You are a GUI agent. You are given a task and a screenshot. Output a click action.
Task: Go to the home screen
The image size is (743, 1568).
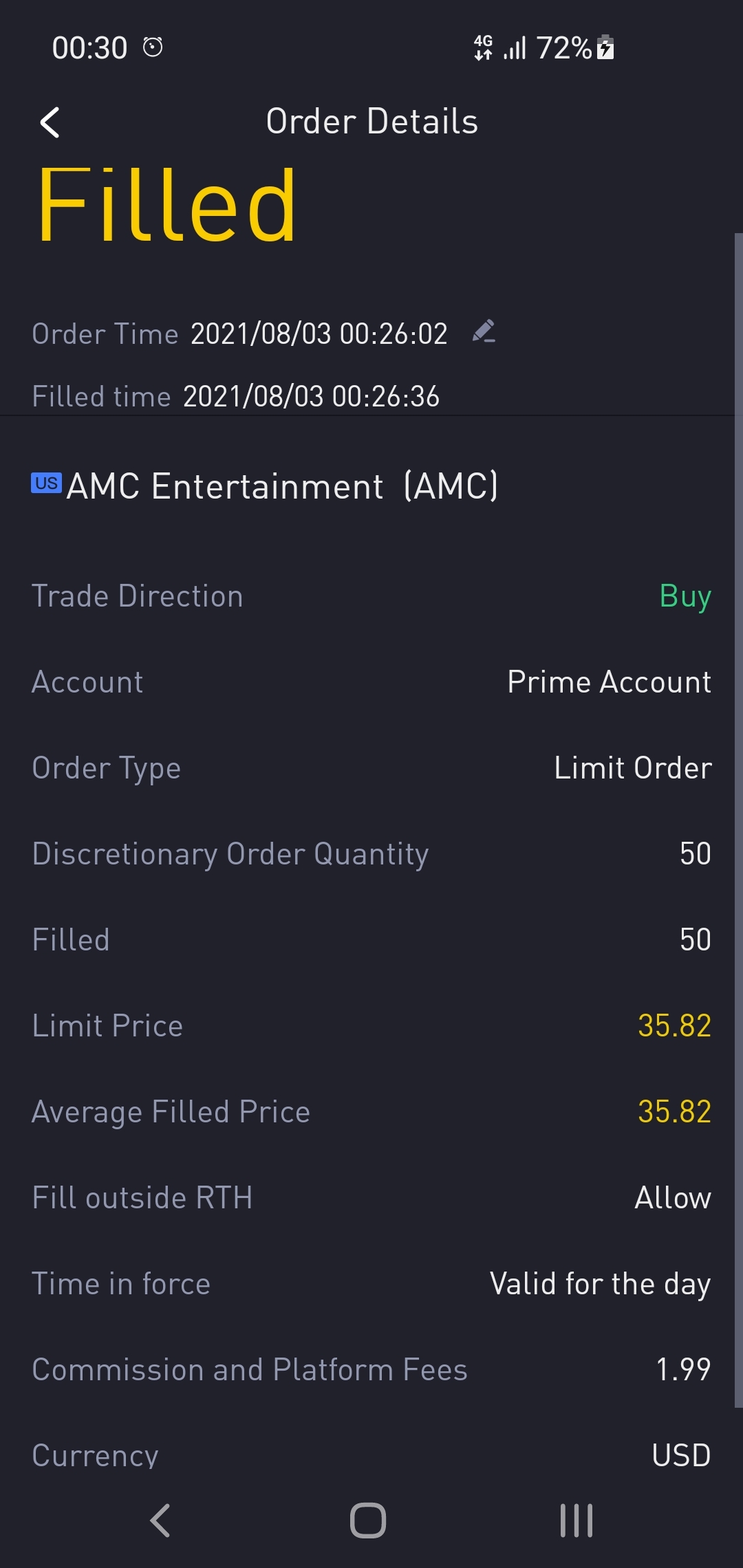click(368, 1520)
